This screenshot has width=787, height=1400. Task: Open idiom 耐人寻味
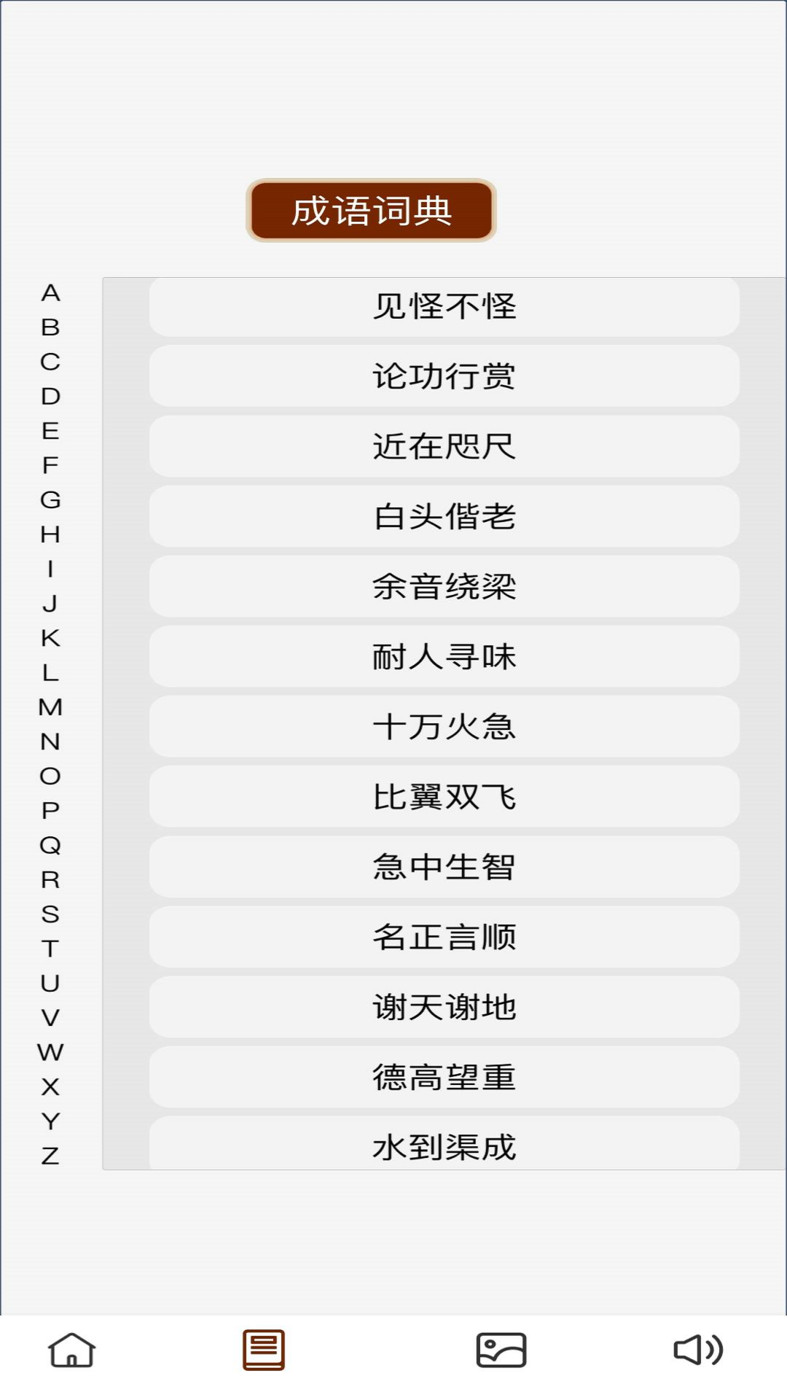444,656
